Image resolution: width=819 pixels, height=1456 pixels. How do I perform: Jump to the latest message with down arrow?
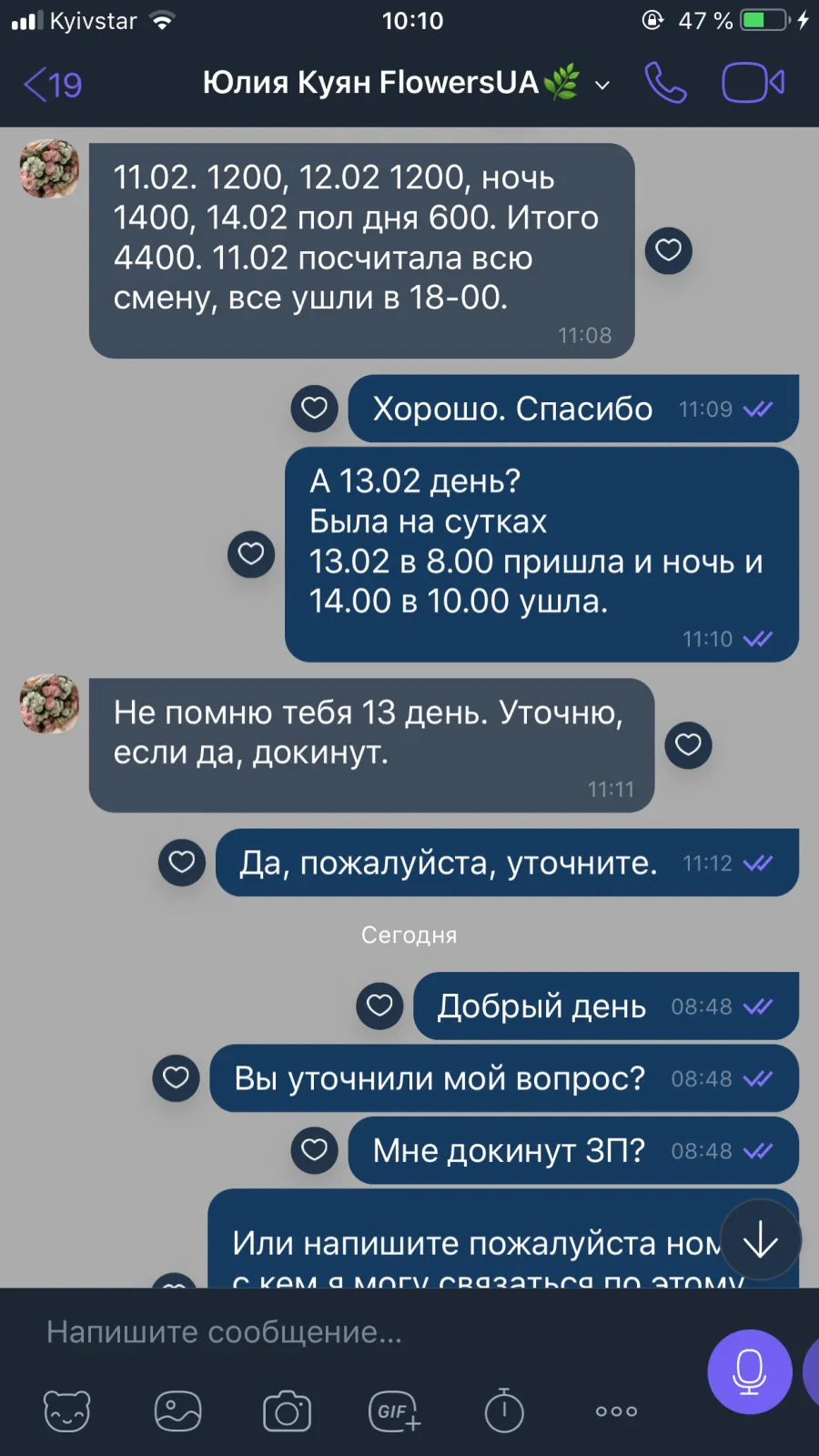pyautogui.click(x=760, y=1239)
